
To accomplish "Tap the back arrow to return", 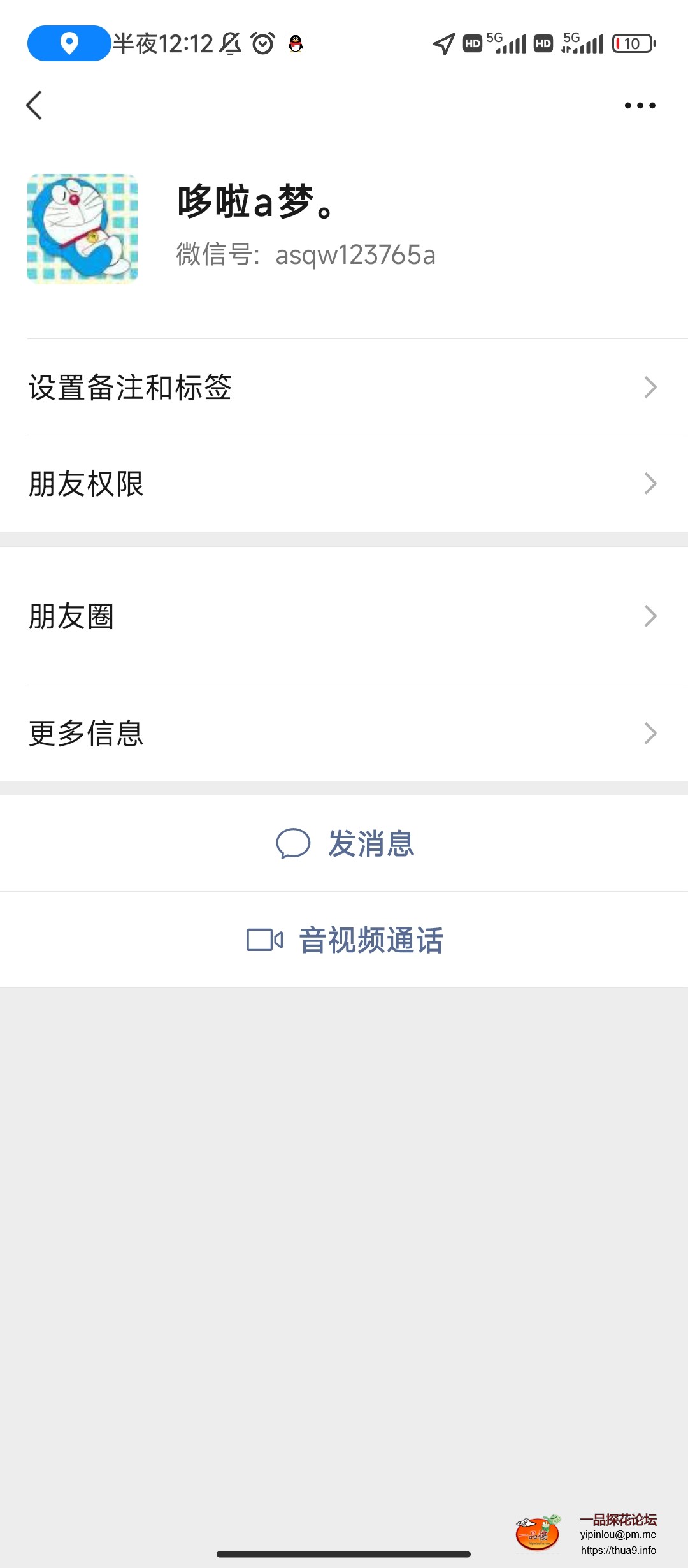I will point(36,105).
